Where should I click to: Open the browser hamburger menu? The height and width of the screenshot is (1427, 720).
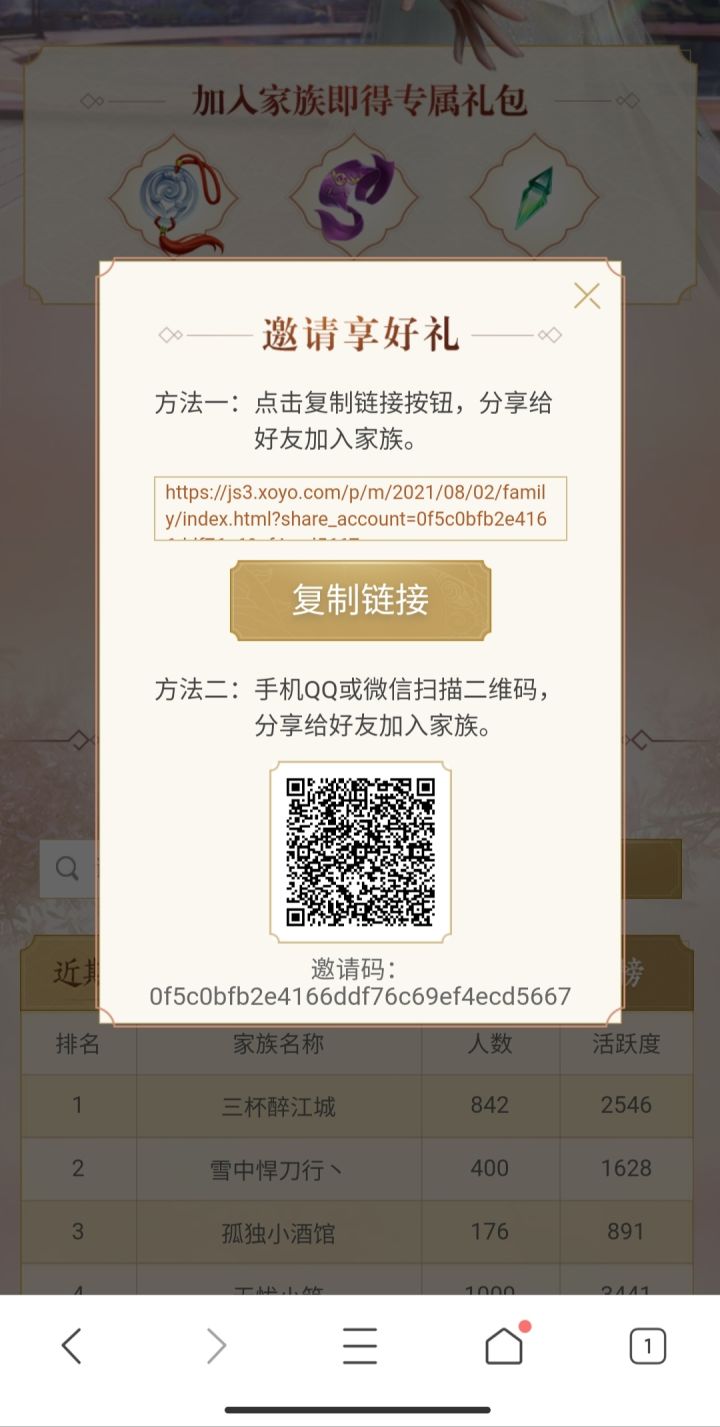point(360,1345)
